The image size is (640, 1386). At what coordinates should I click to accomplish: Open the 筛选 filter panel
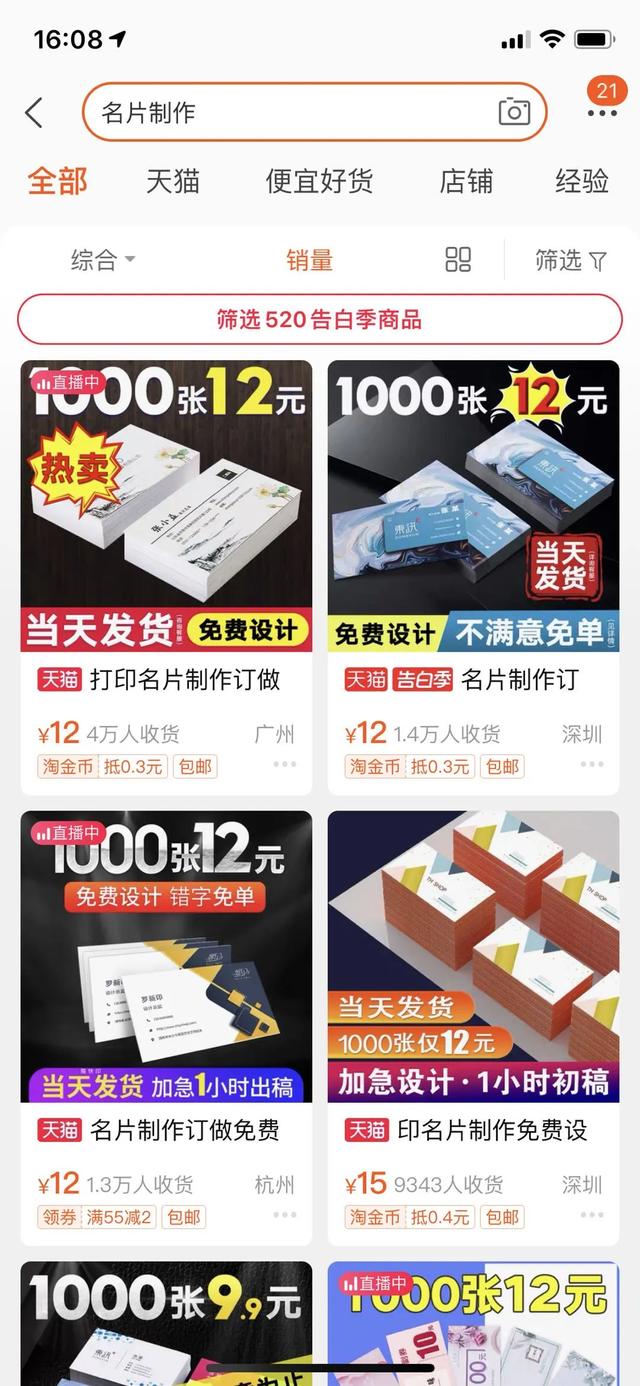570,261
